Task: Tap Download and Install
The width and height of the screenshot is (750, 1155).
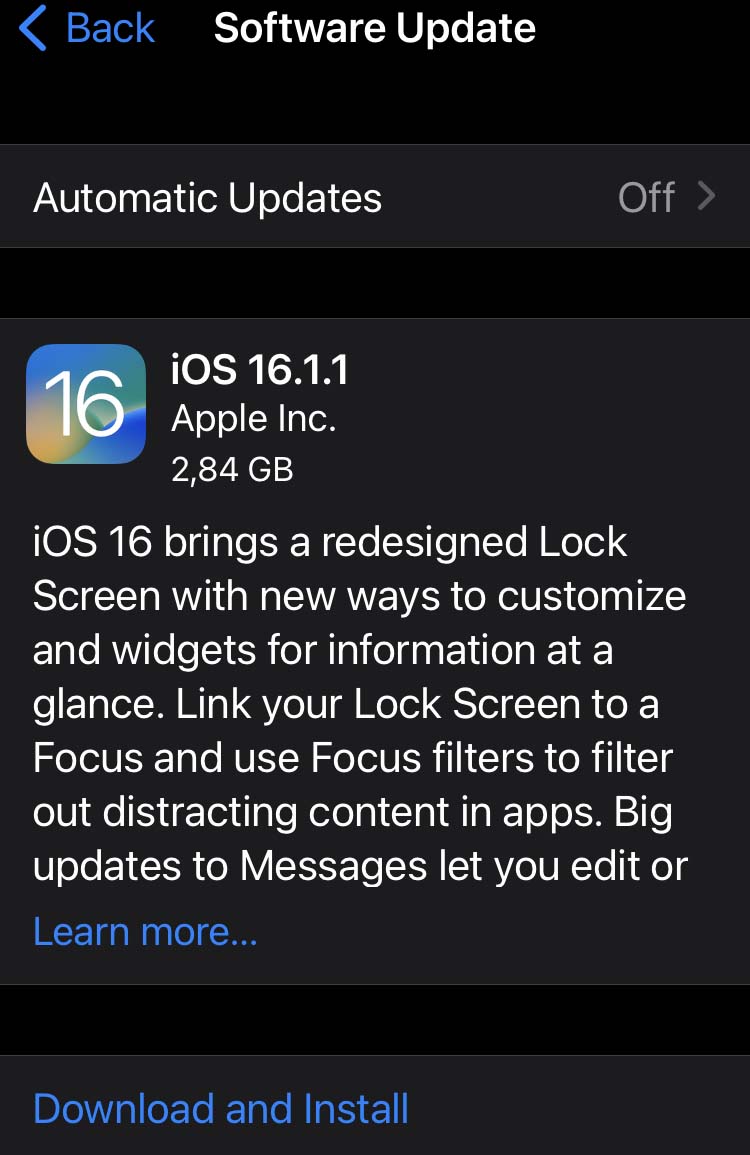Action: [221, 1108]
